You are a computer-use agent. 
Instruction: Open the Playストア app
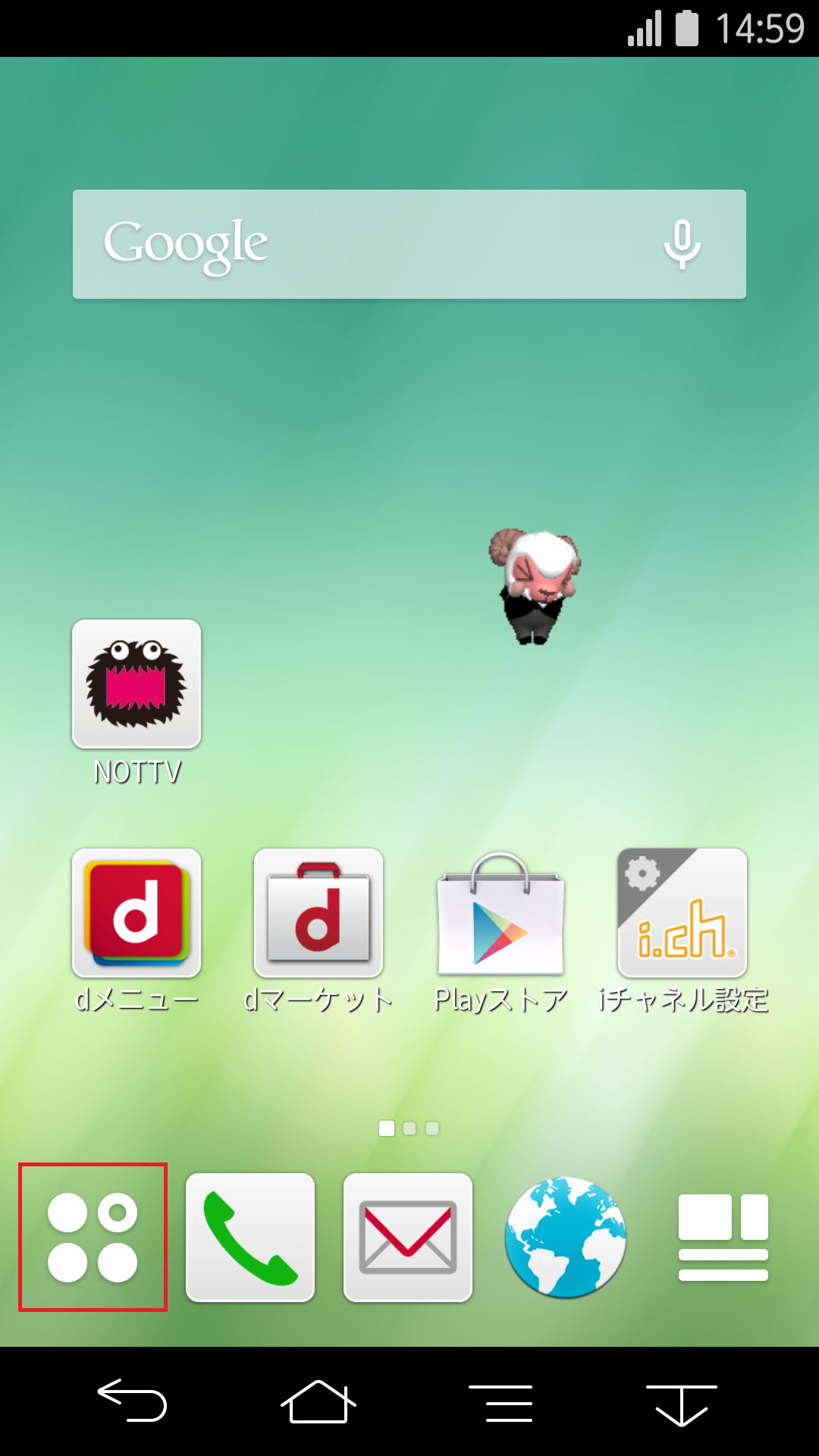point(500,915)
